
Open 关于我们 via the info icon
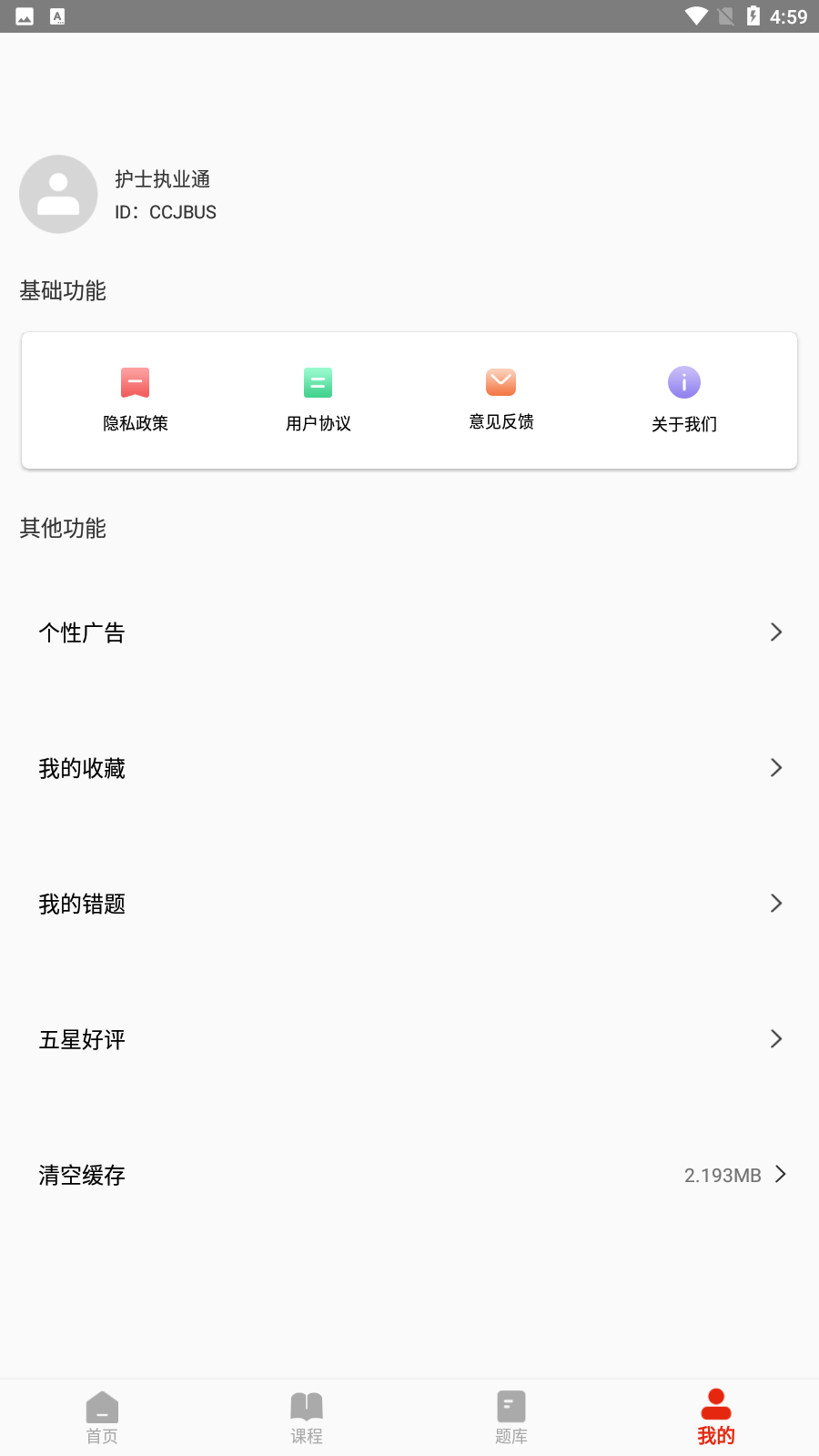(684, 382)
